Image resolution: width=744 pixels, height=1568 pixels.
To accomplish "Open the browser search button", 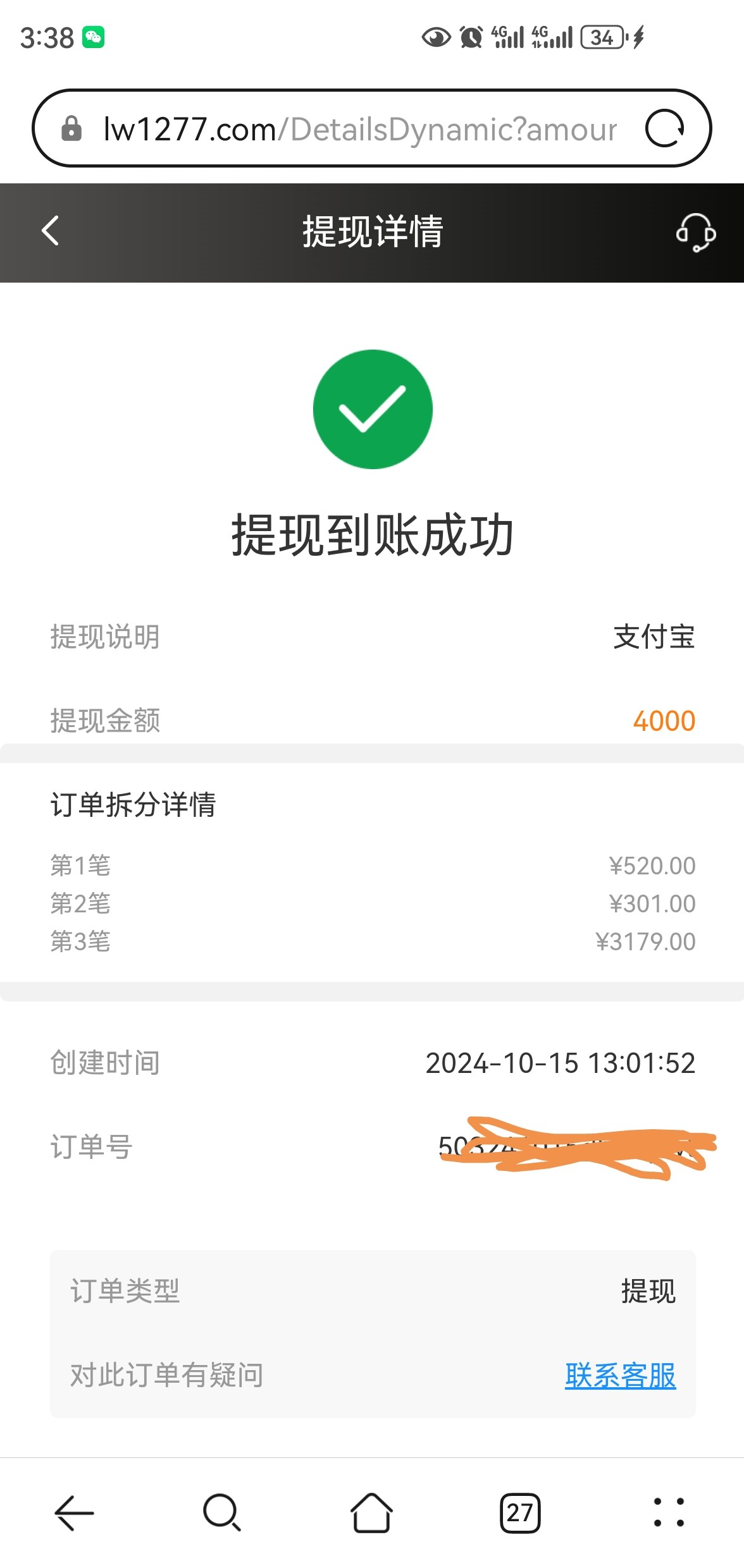I will pyautogui.click(x=222, y=1513).
